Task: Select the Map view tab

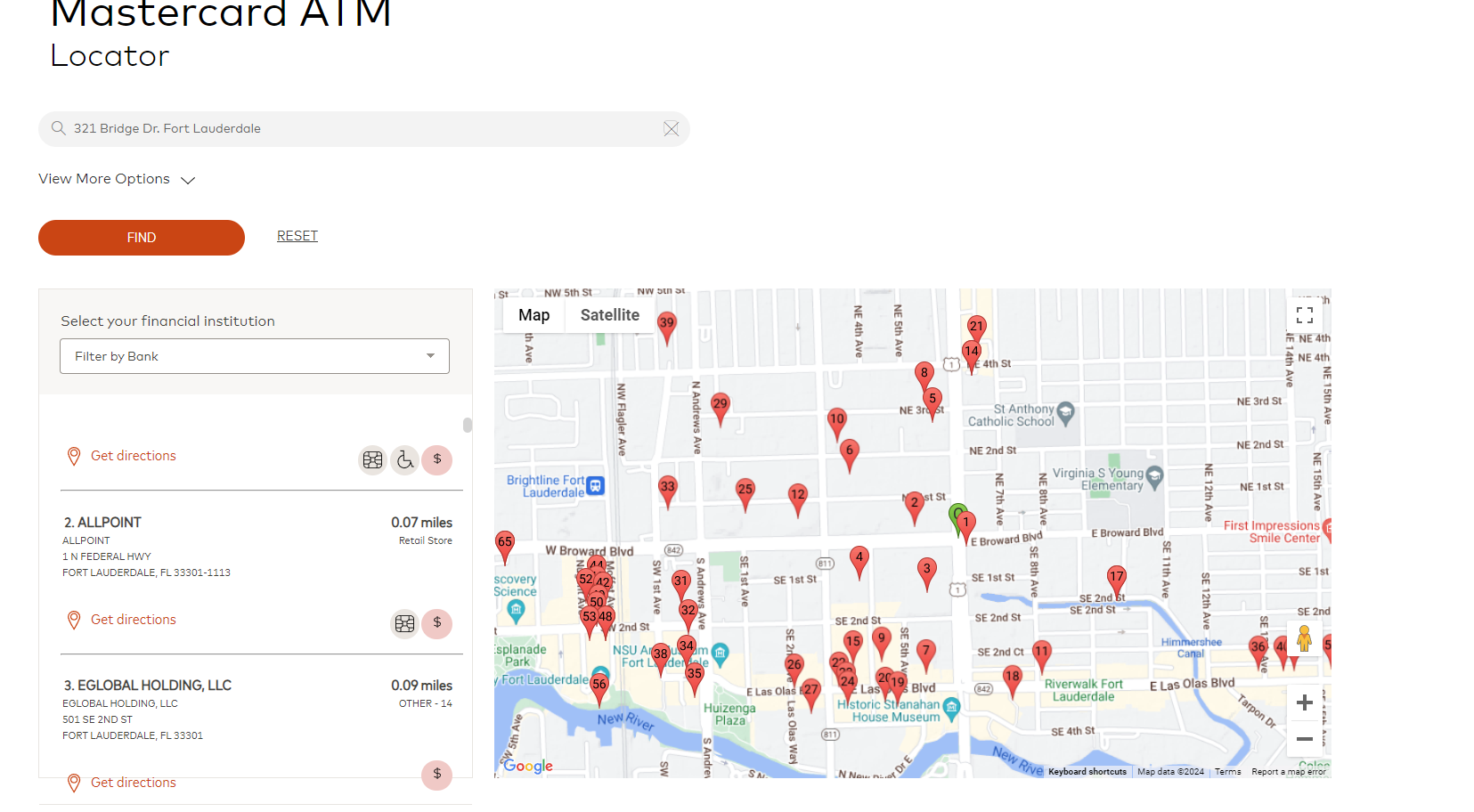Action: [533, 315]
